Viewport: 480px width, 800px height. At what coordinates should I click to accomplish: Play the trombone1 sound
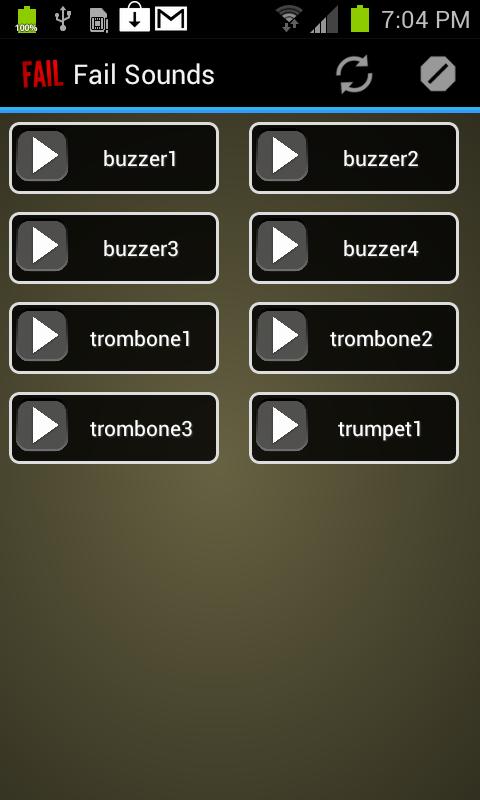pyautogui.click(x=114, y=338)
